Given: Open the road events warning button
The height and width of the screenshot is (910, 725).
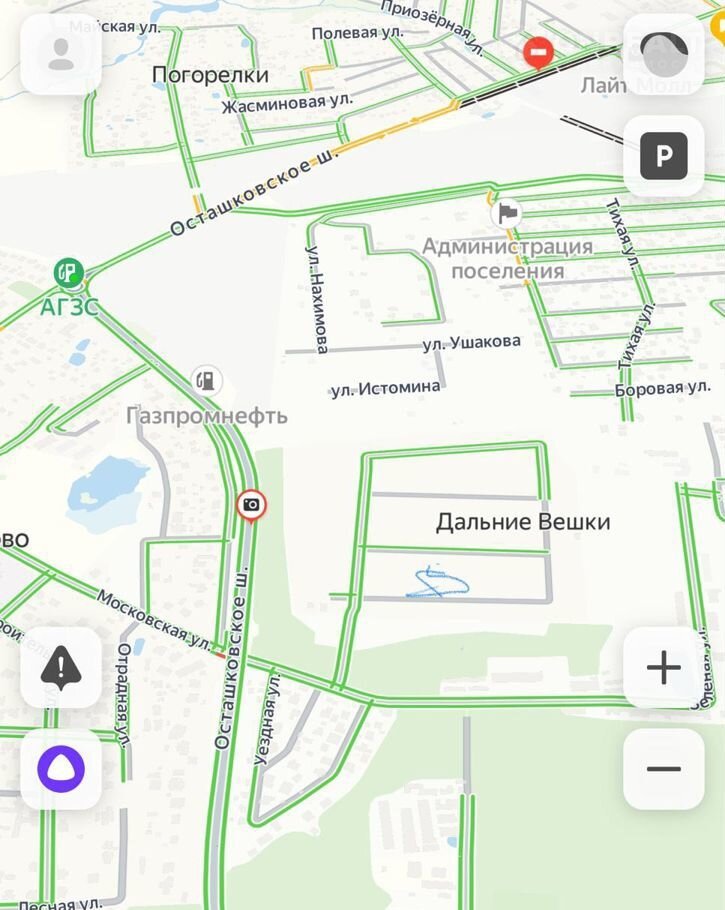Looking at the screenshot, I should pyautogui.click(x=61, y=667).
